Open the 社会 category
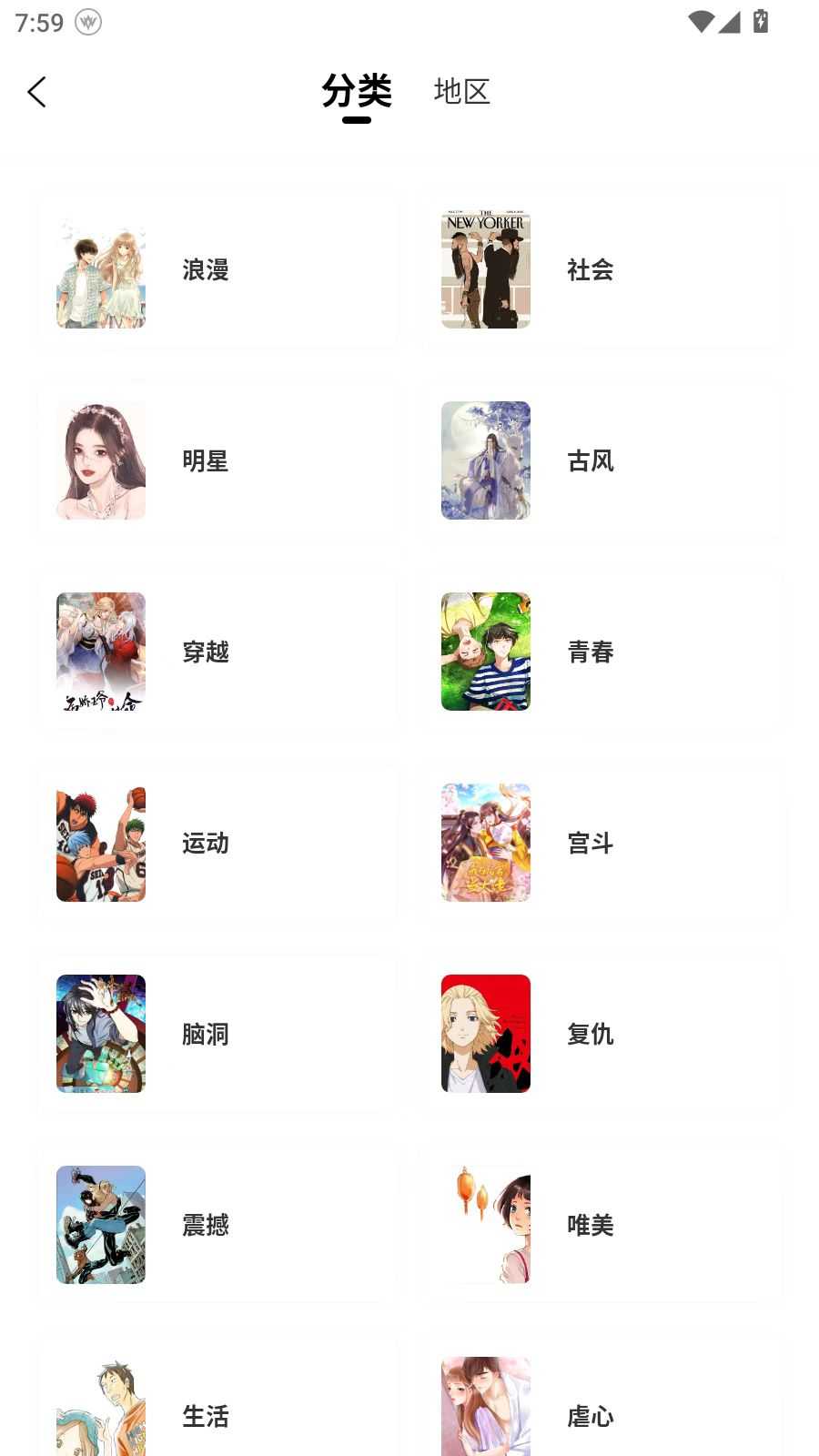 point(602,270)
